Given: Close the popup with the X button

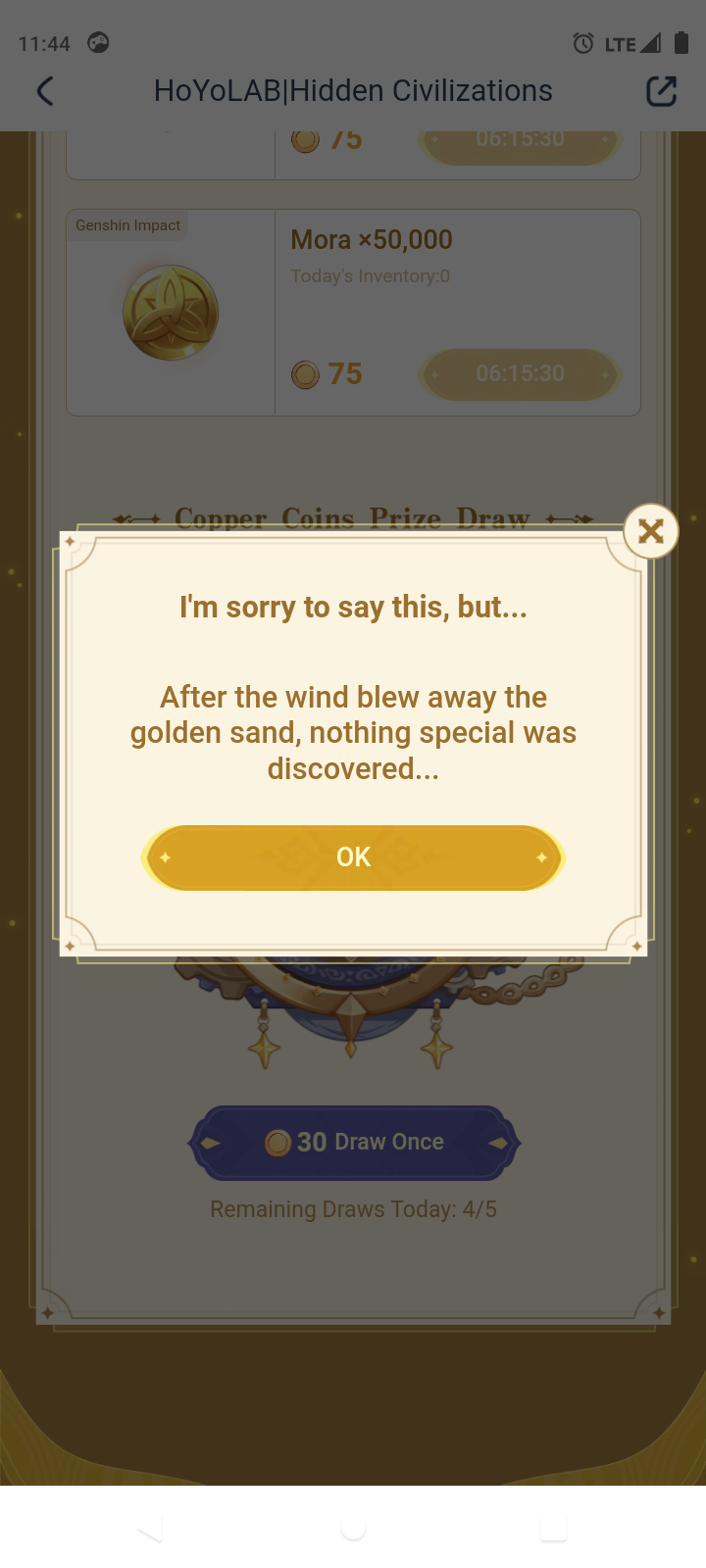Looking at the screenshot, I should tap(650, 531).
